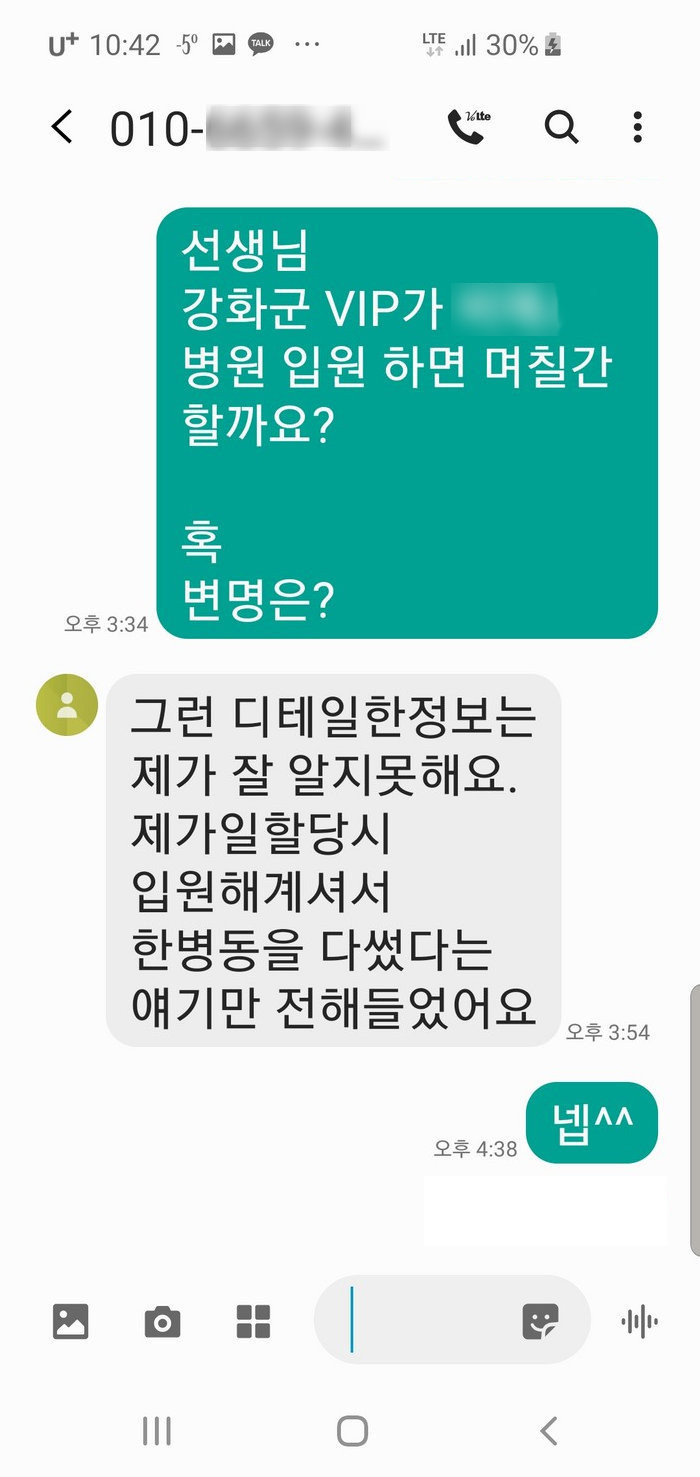Record a voice message

pos(639,1322)
